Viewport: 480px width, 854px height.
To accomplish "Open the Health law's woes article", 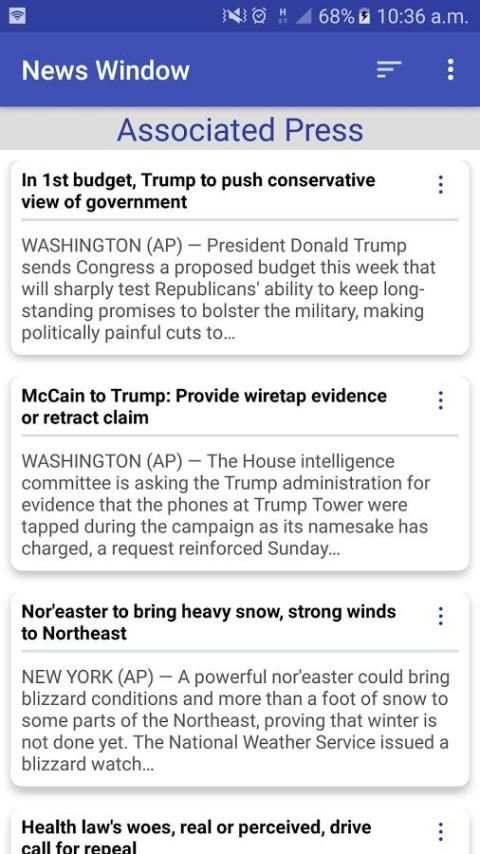I will (240, 831).
